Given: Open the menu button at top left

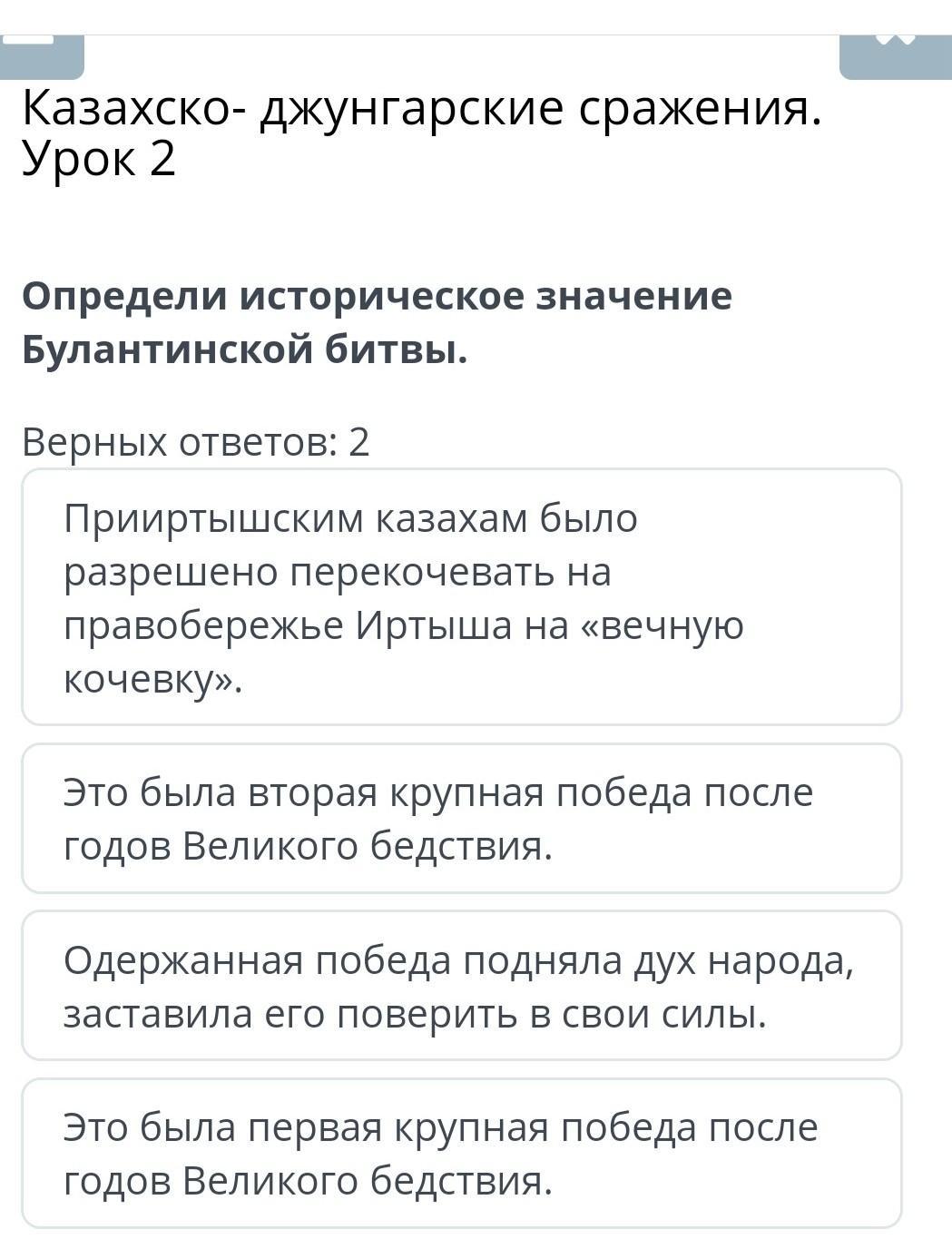Looking at the screenshot, I should [x=40, y=54].
